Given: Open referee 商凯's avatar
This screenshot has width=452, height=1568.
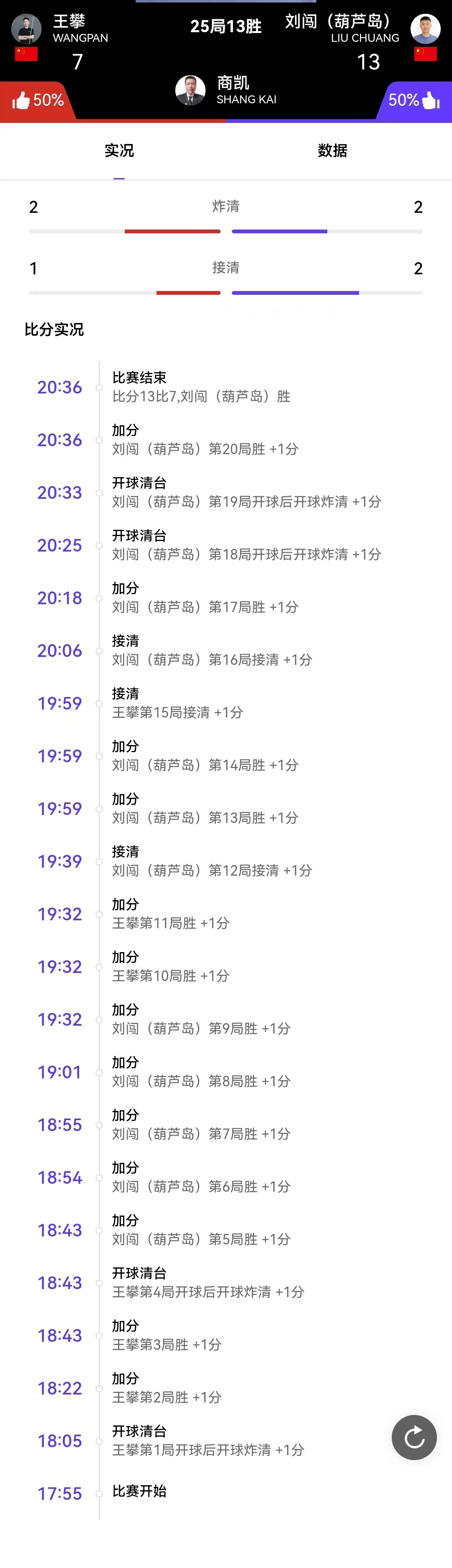Looking at the screenshot, I should 190,91.
